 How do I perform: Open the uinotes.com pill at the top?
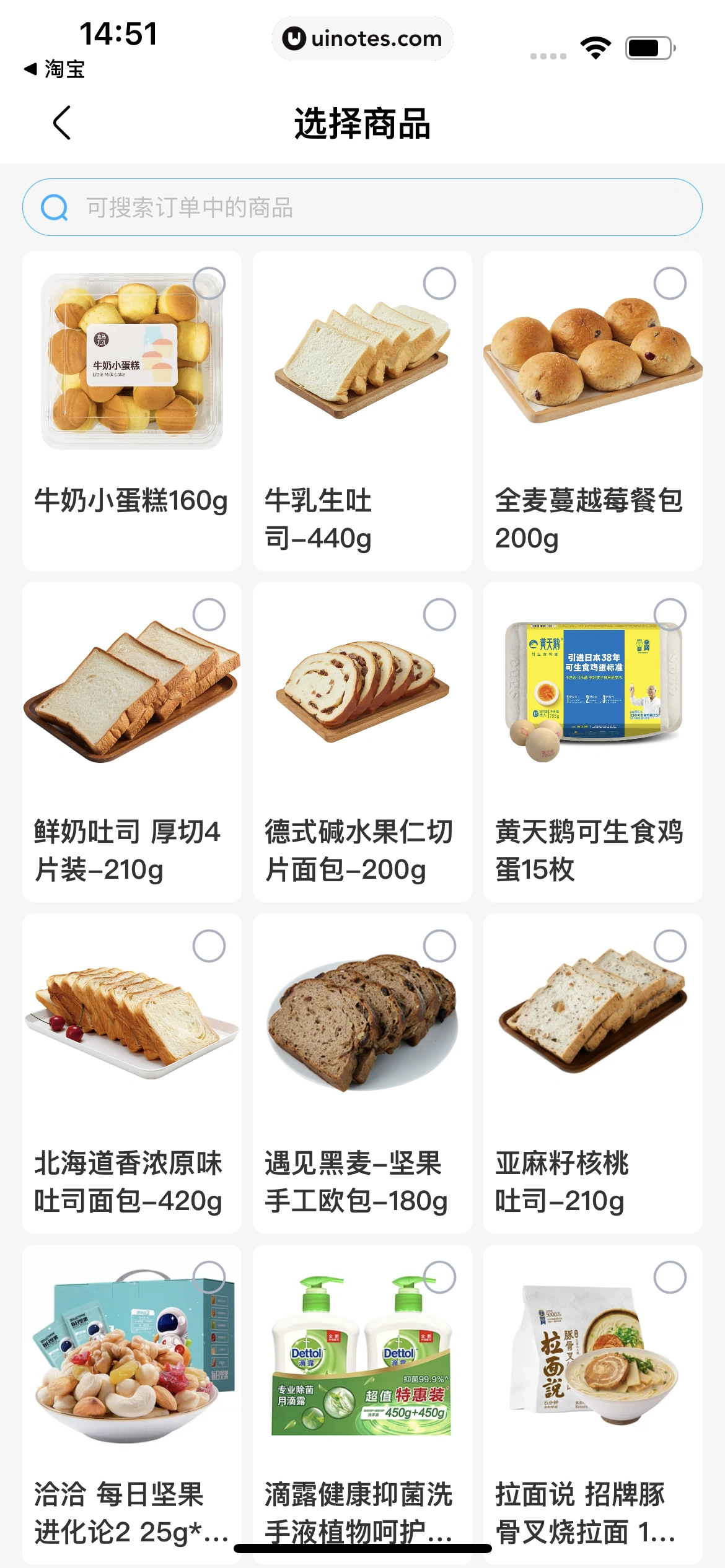pyautogui.click(x=362, y=38)
